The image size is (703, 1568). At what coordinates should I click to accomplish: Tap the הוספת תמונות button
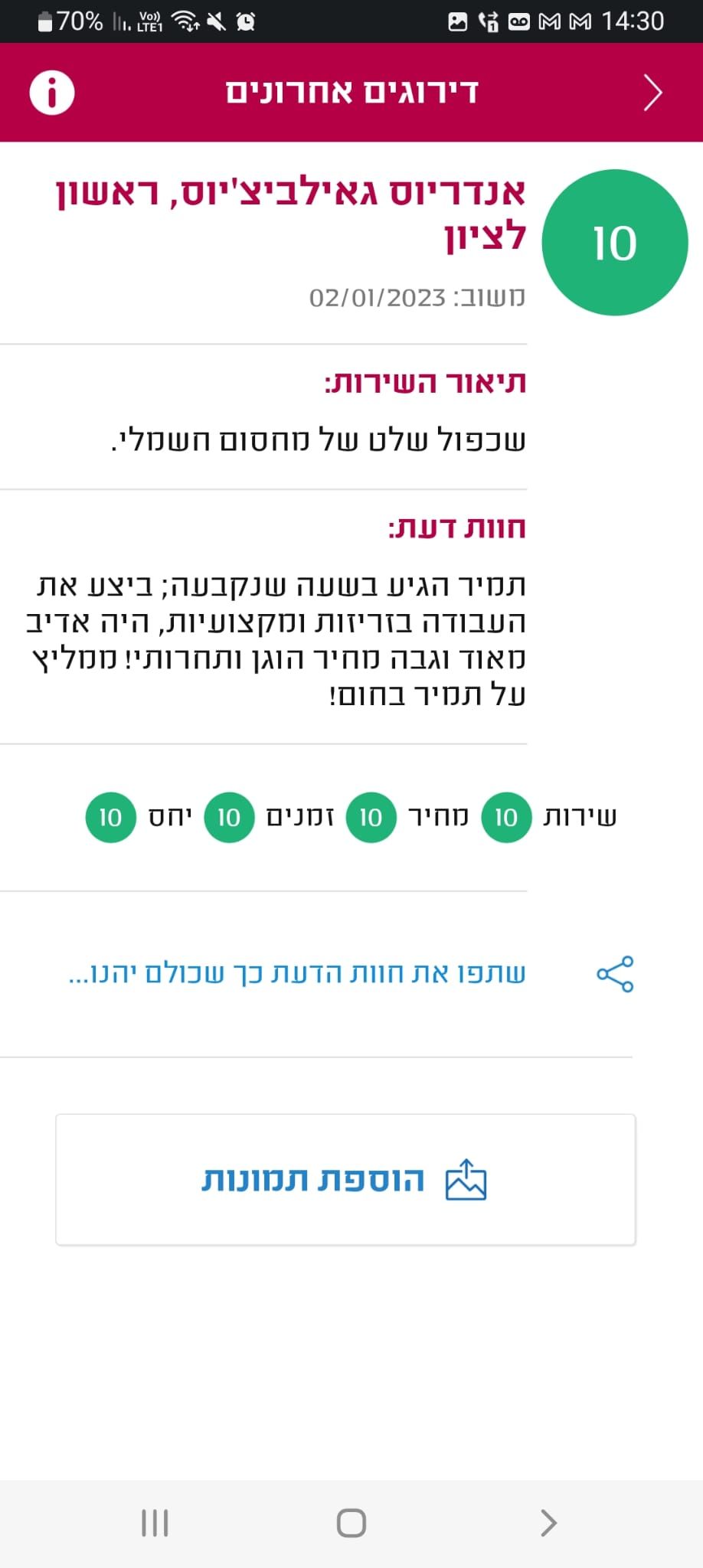click(x=345, y=1180)
